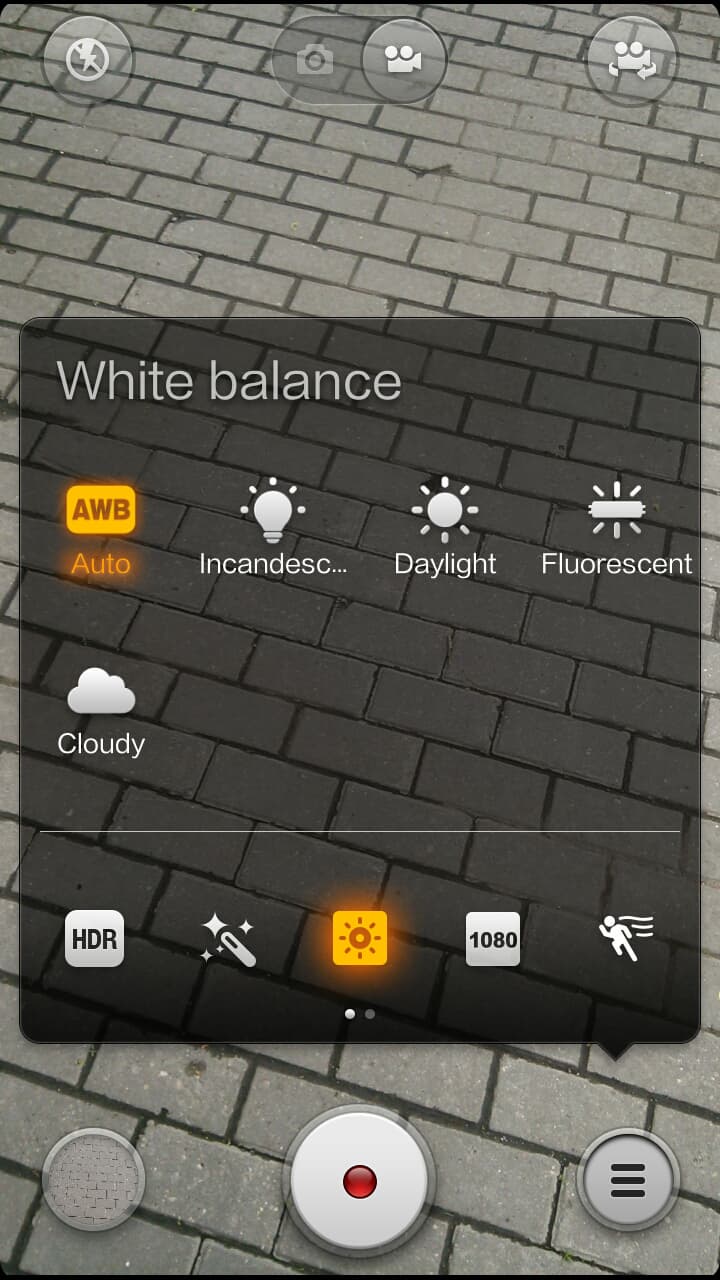Viewport: 720px width, 1280px height.
Task: Open the running figure motion setting
Action: (626, 939)
